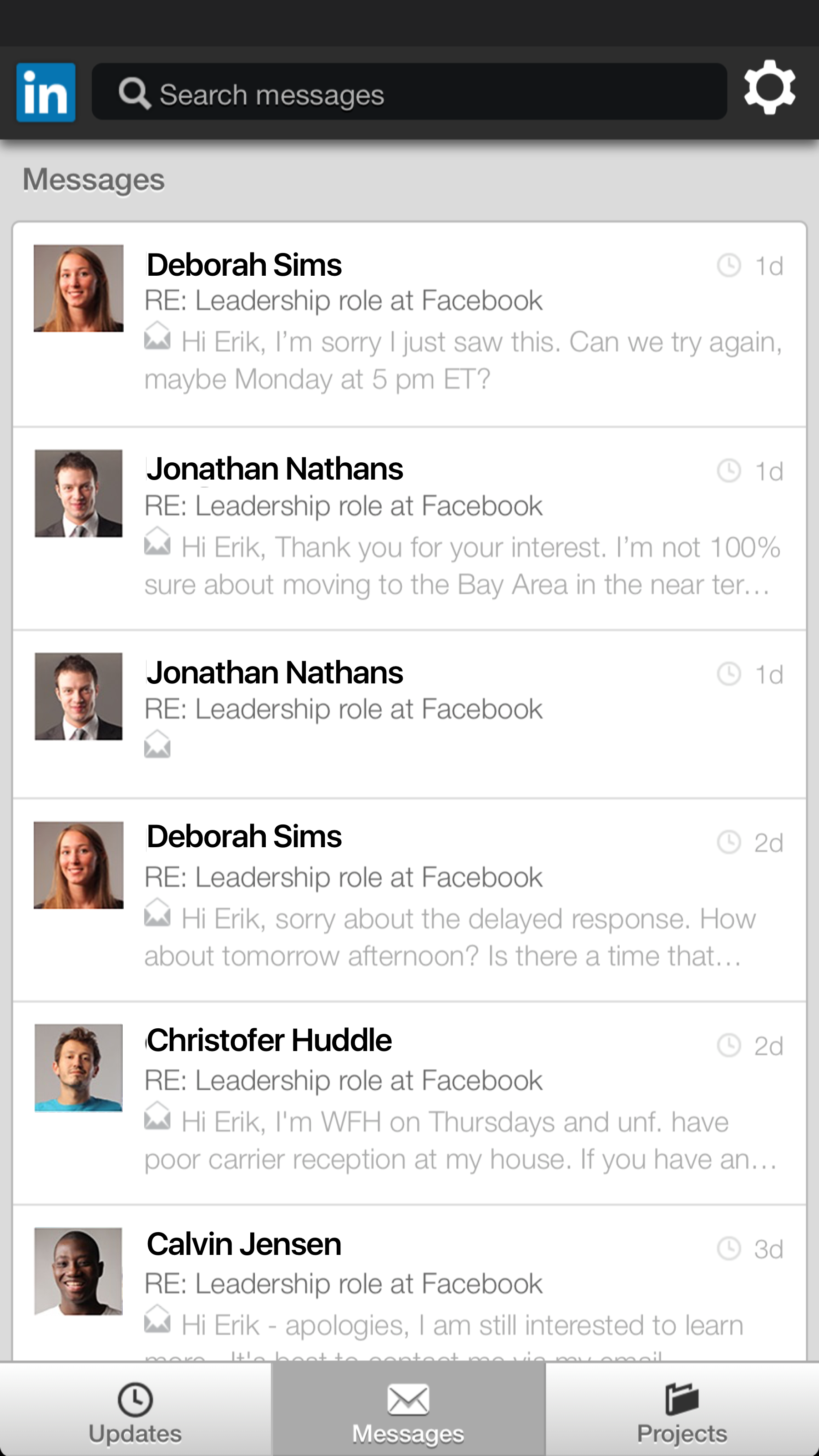Open Jonathan Nathans' message about Bay Area move
Viewport: 819px width, 1456px height.
pyautogui.click(x=409, y=528)
